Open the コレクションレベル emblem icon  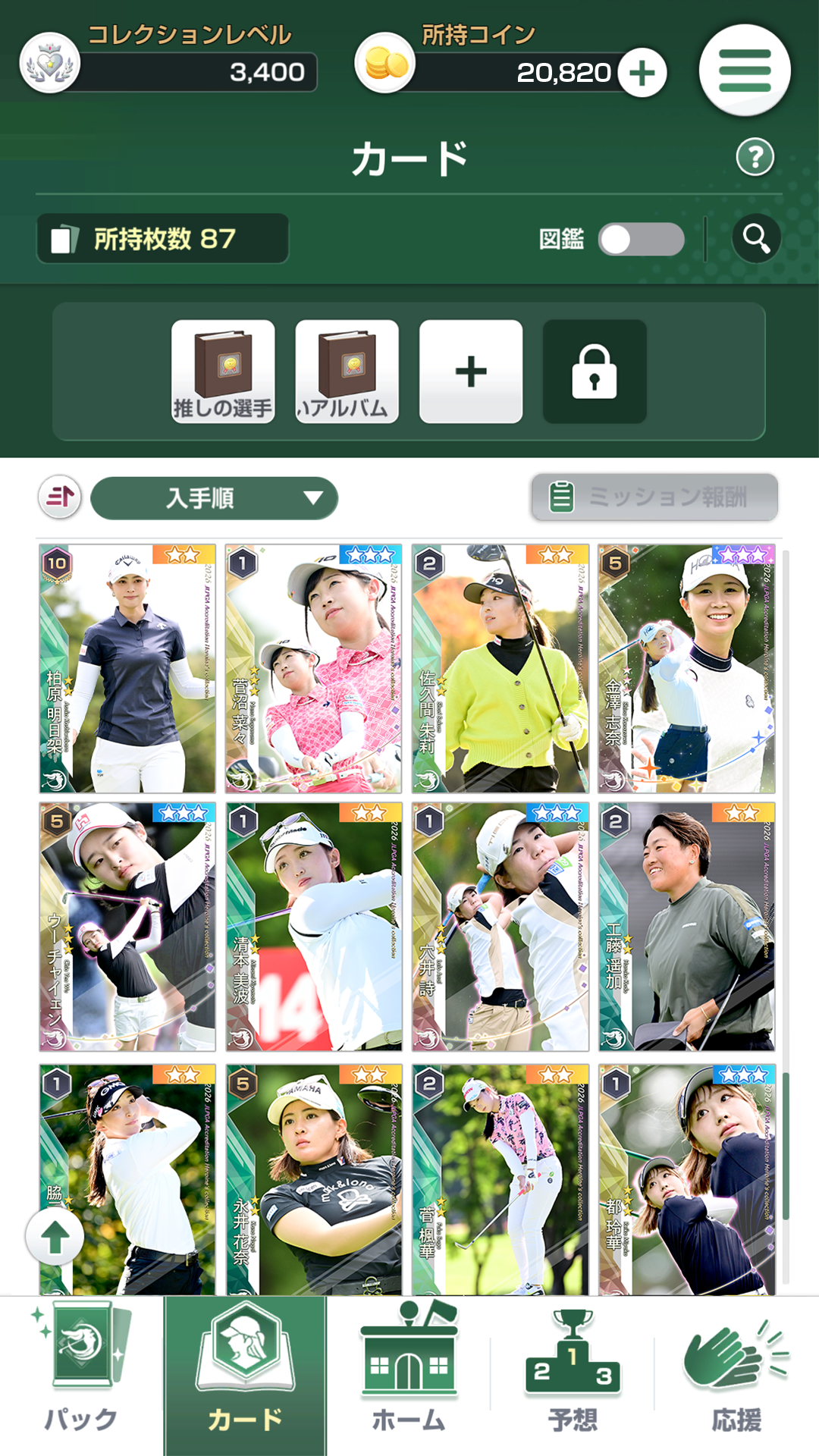(49, 64)
